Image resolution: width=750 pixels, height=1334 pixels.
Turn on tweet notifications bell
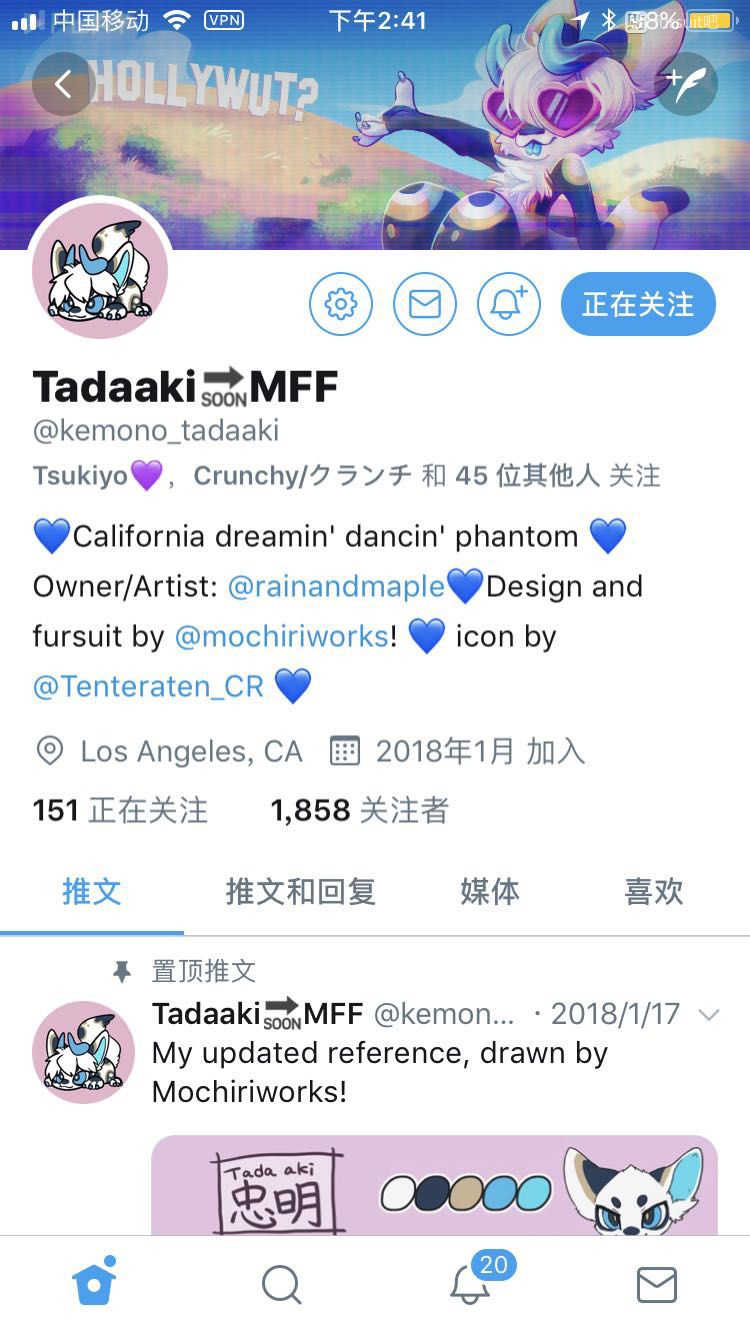pos(509,304)
